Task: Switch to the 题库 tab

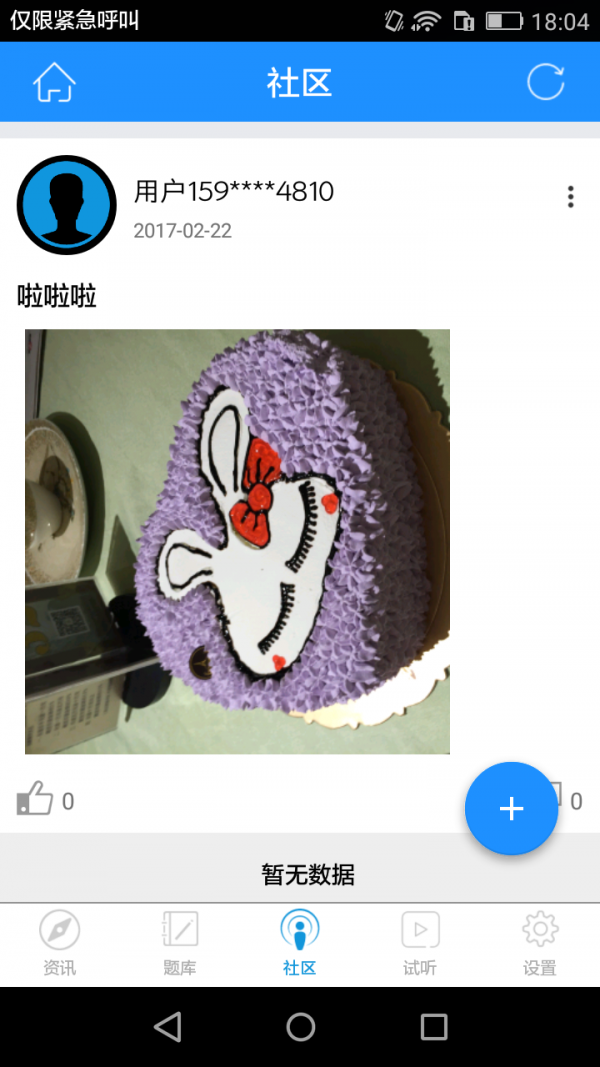Action: (180, 943)
